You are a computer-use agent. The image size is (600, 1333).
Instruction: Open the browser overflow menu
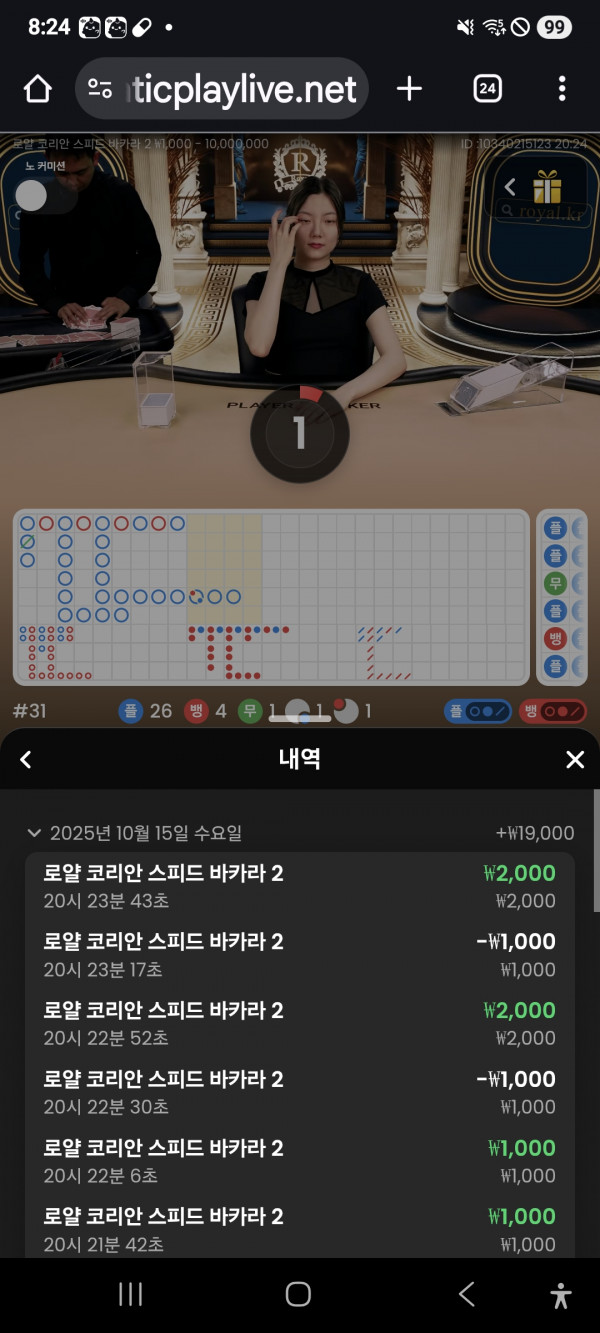click(562, 89)
